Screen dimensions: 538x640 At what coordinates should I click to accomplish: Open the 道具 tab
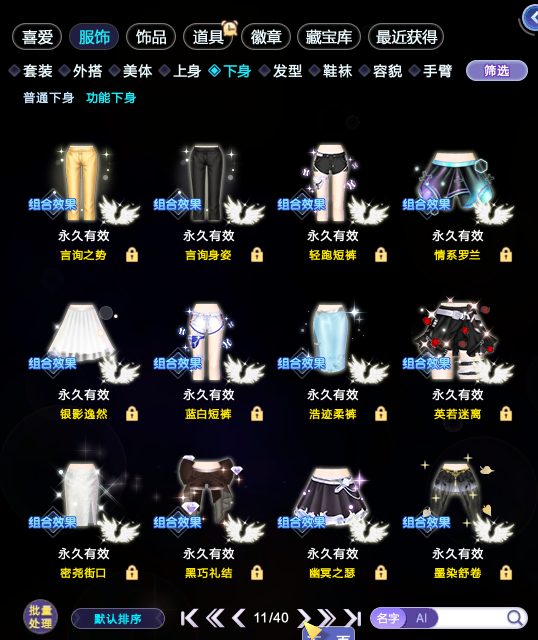point(208,37)
